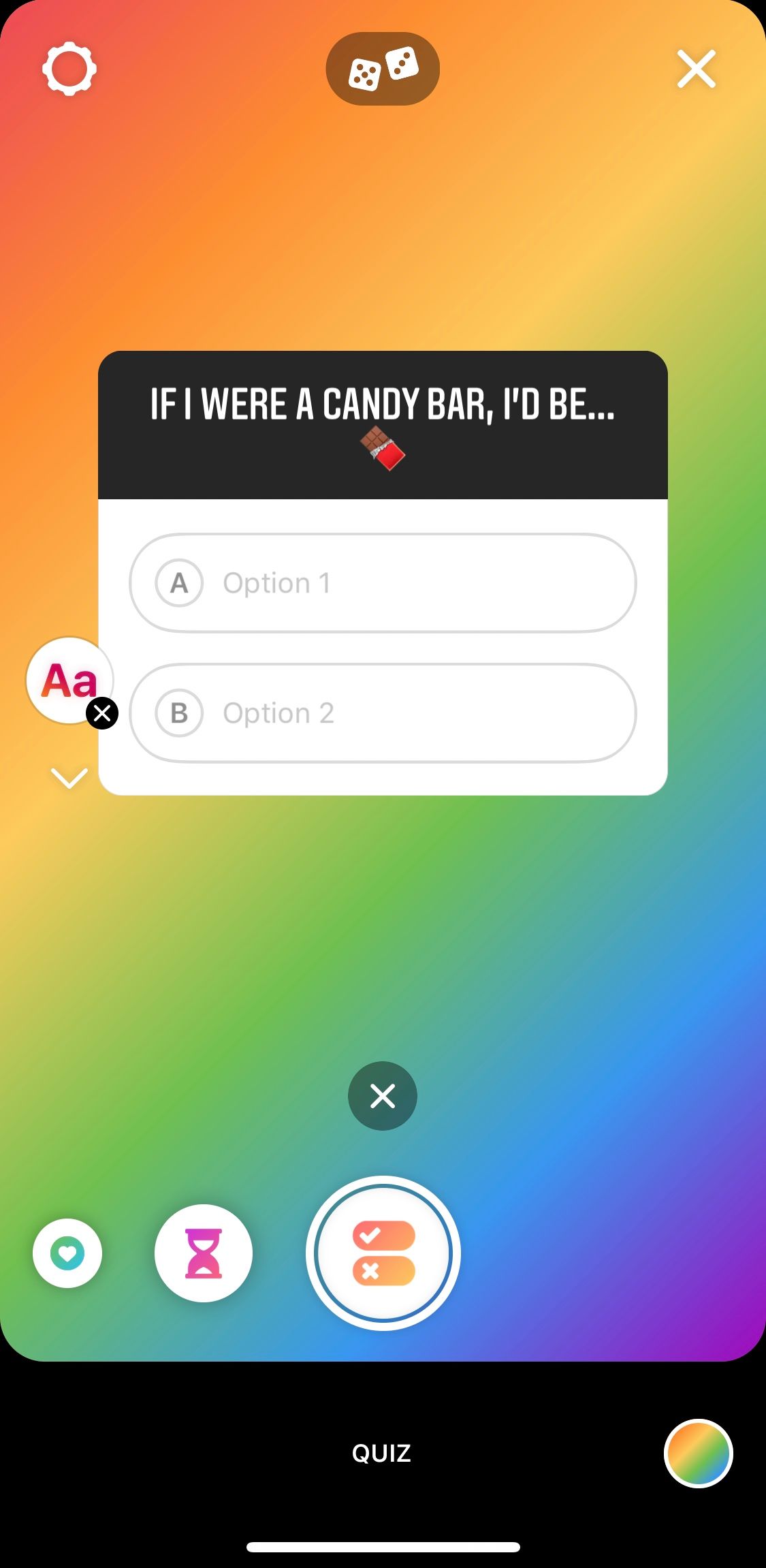Screen dimensions: 766x1568
Task: Select the countdown hourglass mode
Action: [204, 1253]
